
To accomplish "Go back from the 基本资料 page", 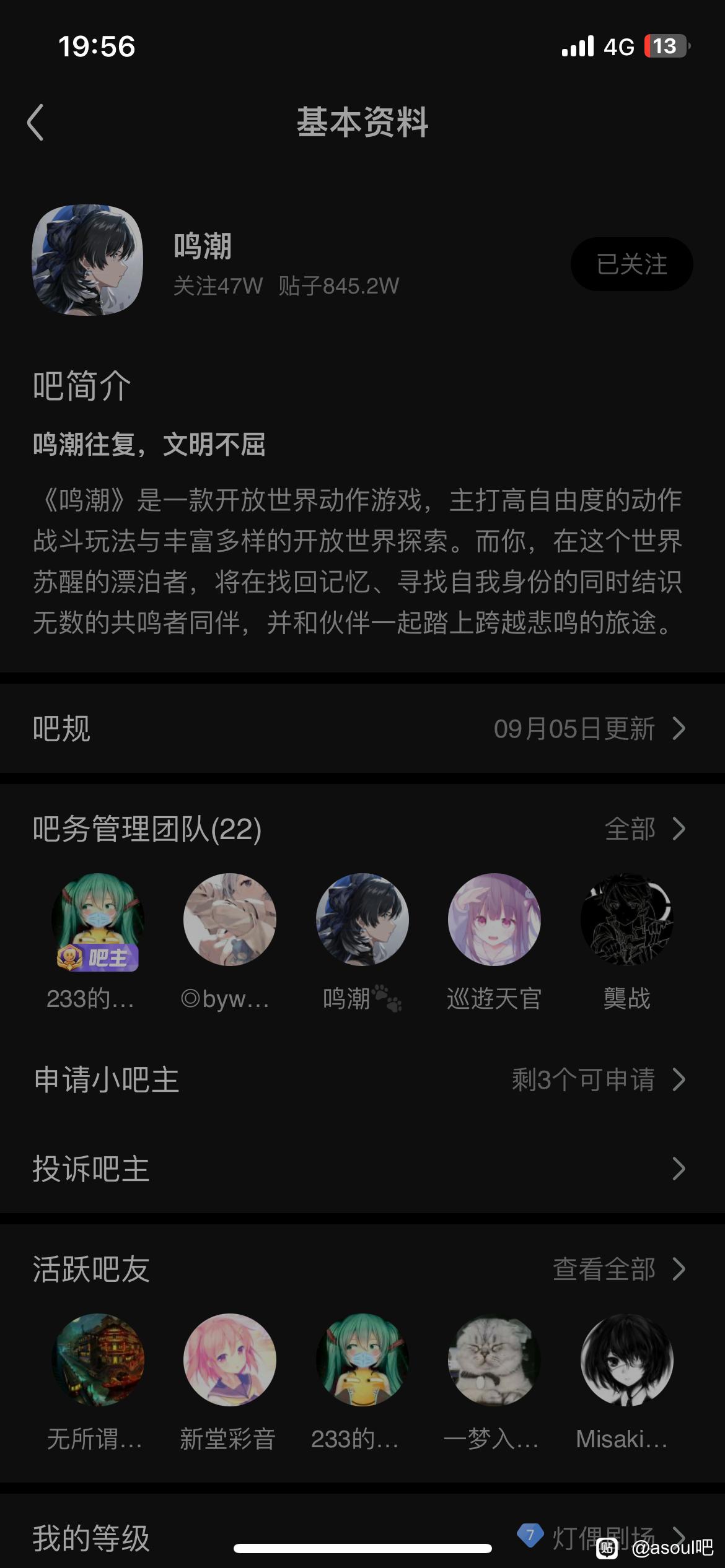I will tap(36, 122).
